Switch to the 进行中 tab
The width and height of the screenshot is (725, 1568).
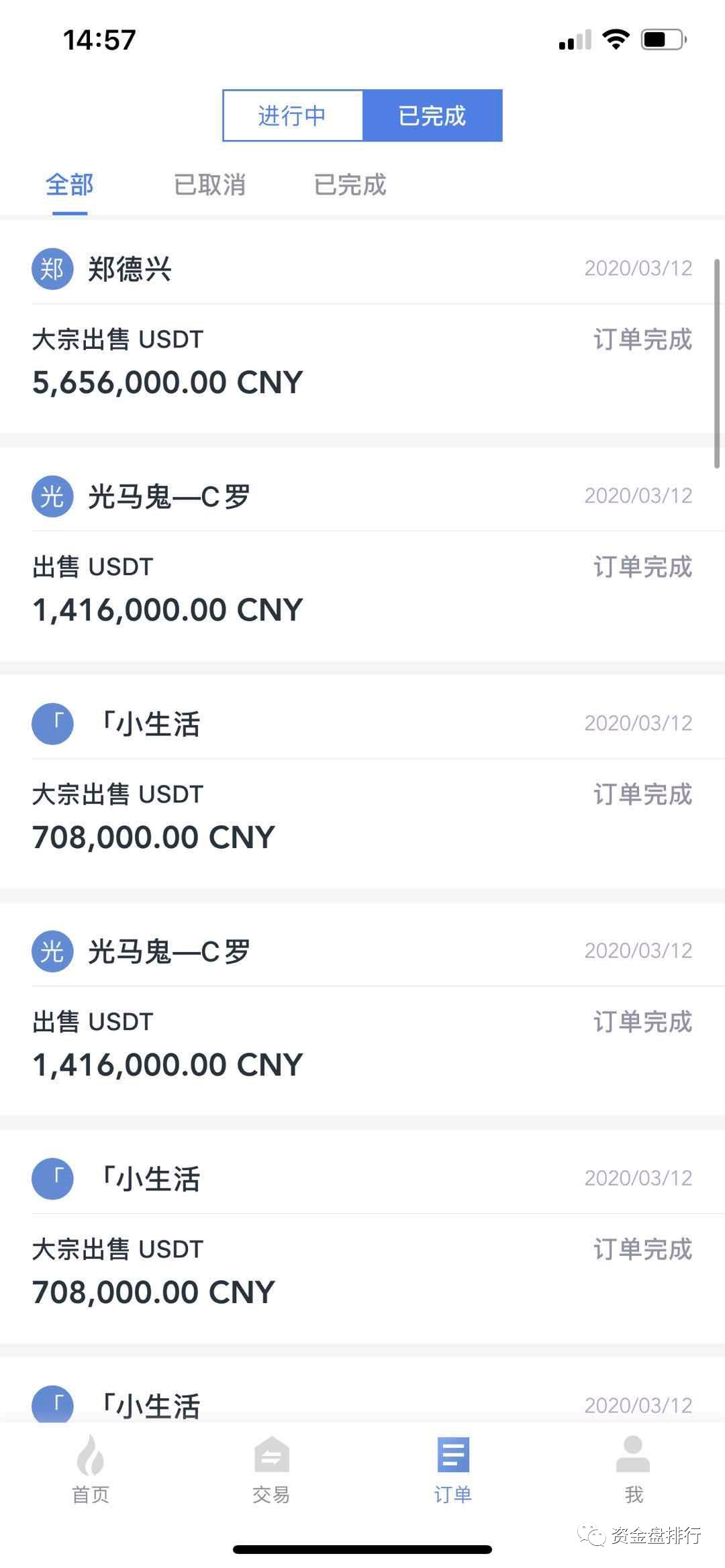(292, 115)
